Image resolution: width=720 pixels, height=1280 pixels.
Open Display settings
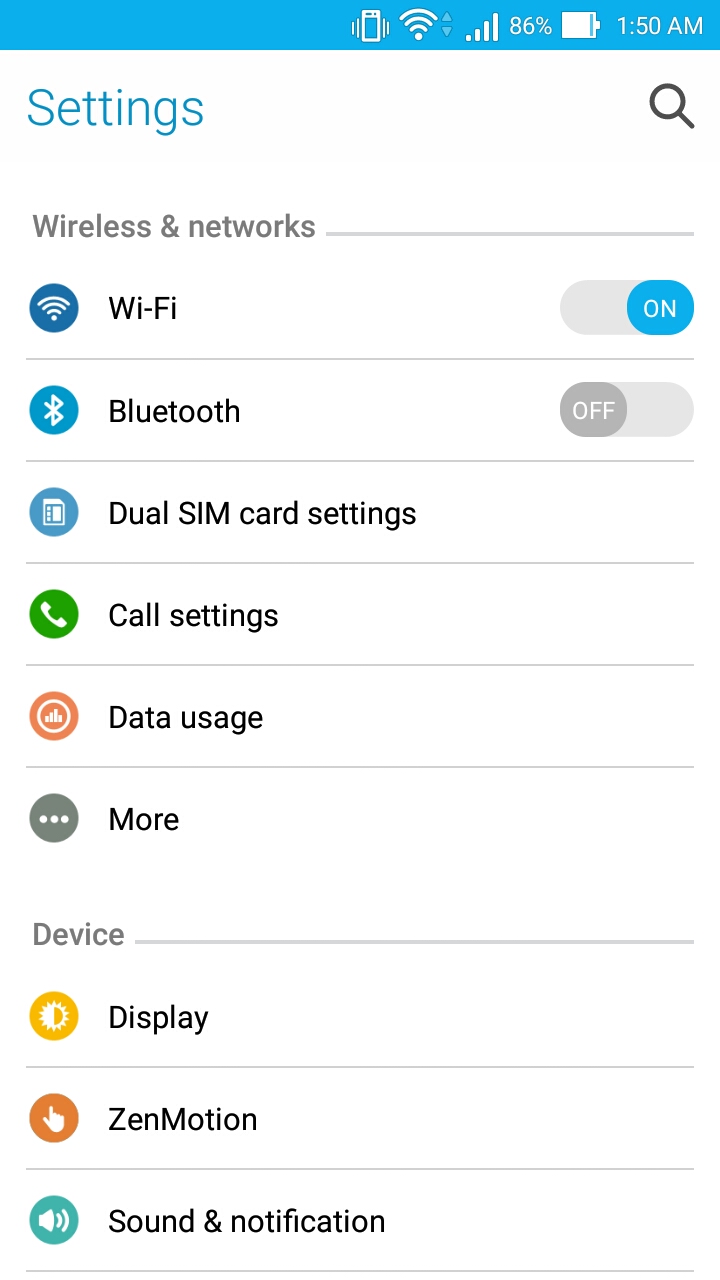[x=158, y=1017]
